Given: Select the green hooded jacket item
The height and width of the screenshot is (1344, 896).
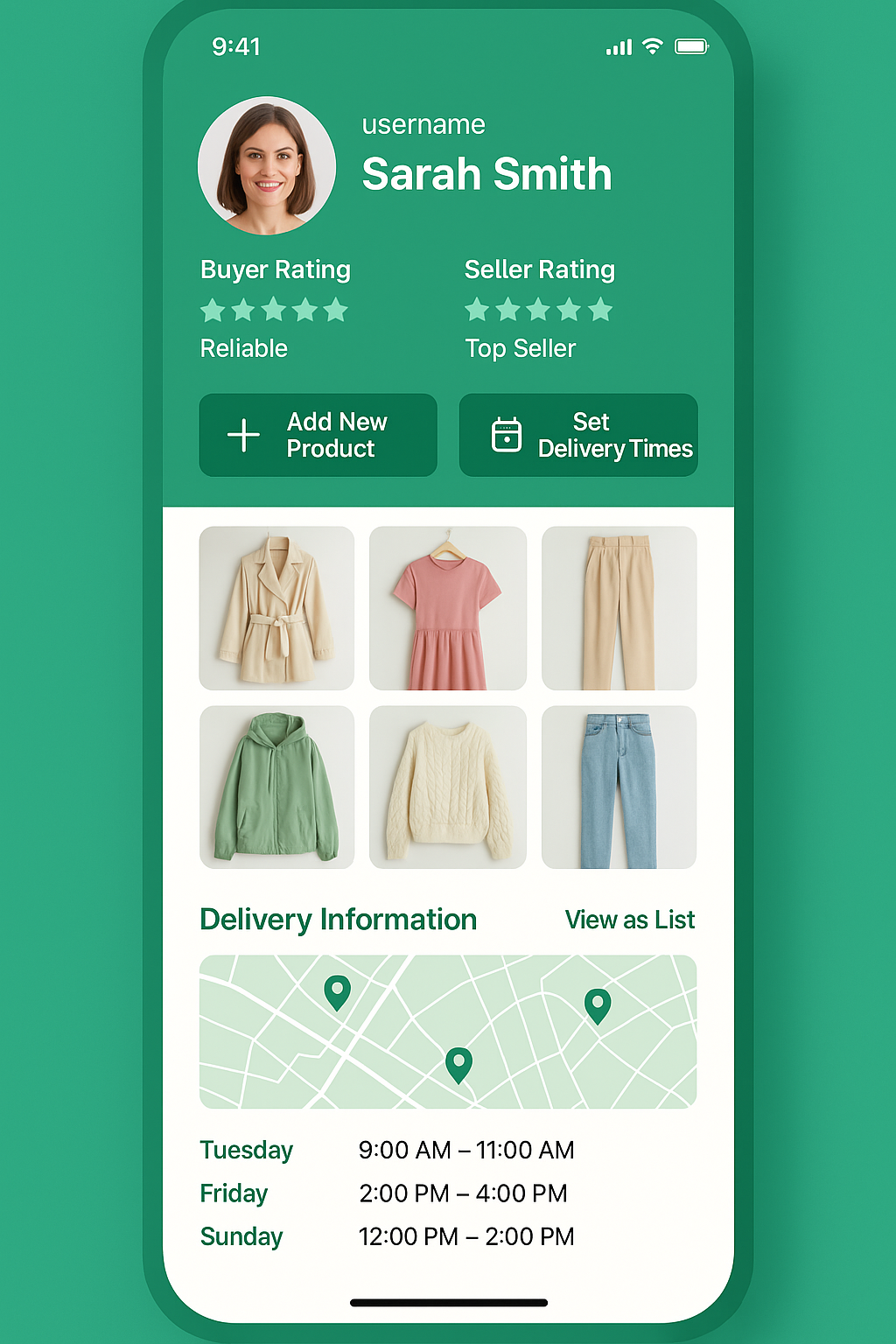Looking at the screenshot, I should 276,787.
